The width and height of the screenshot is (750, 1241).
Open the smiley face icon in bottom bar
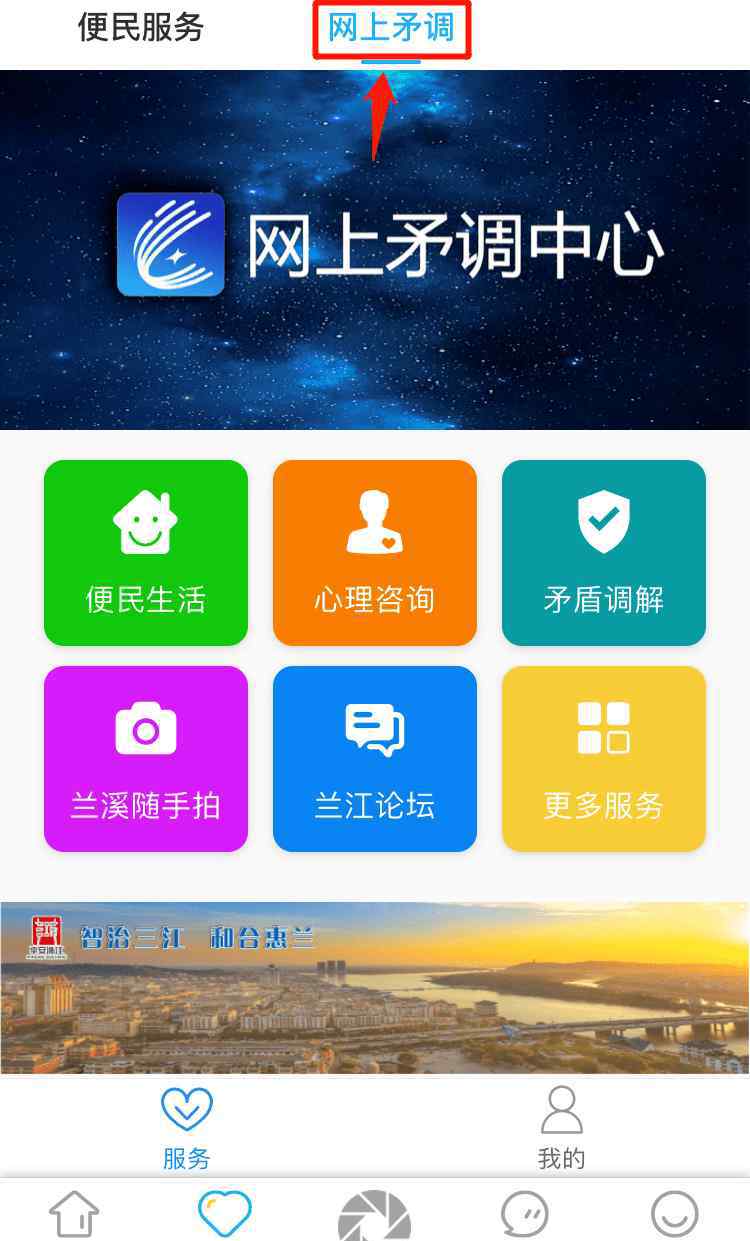coord(675,1214)
